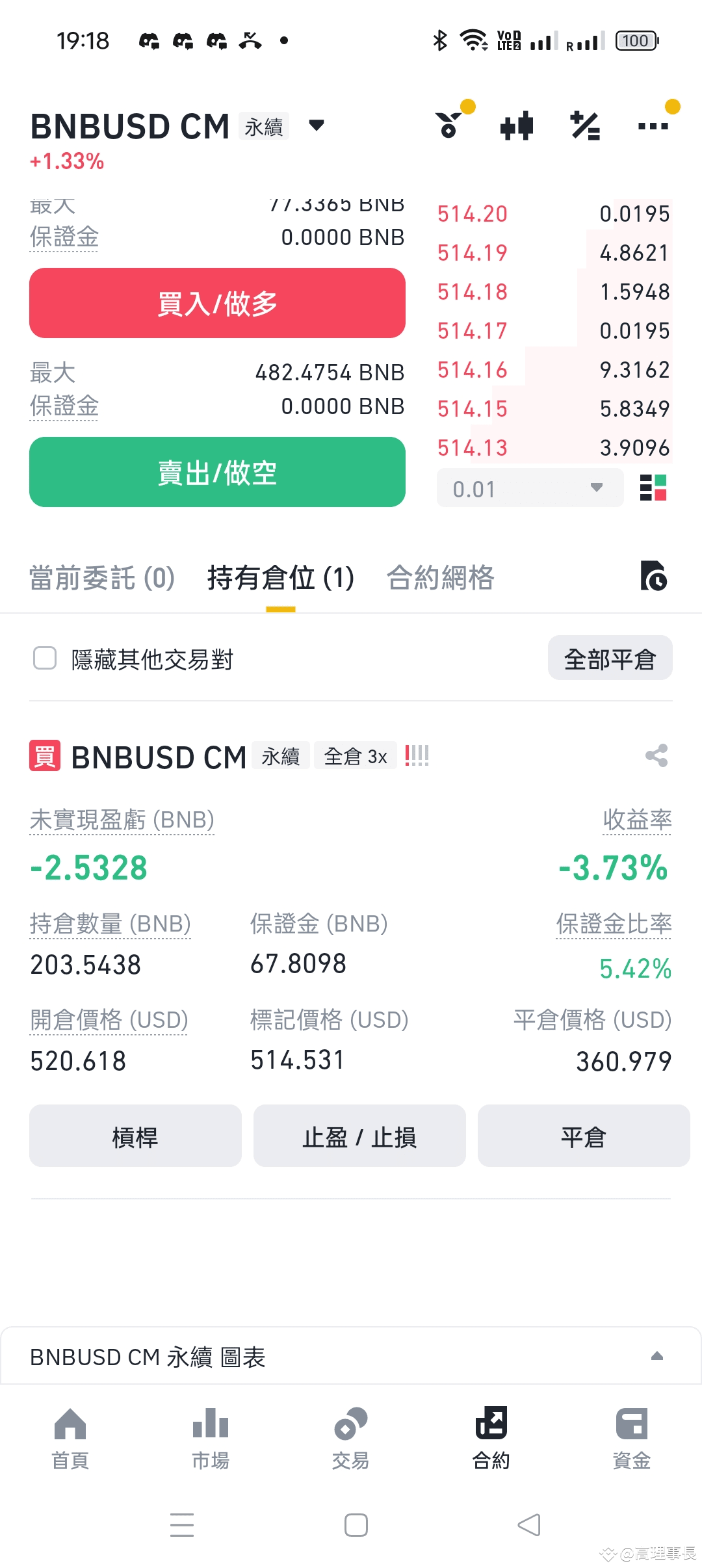Switch to the 當前委託 (0) tab
The height and width of the screenshot is (1568, 702).
tap(102, 578)
